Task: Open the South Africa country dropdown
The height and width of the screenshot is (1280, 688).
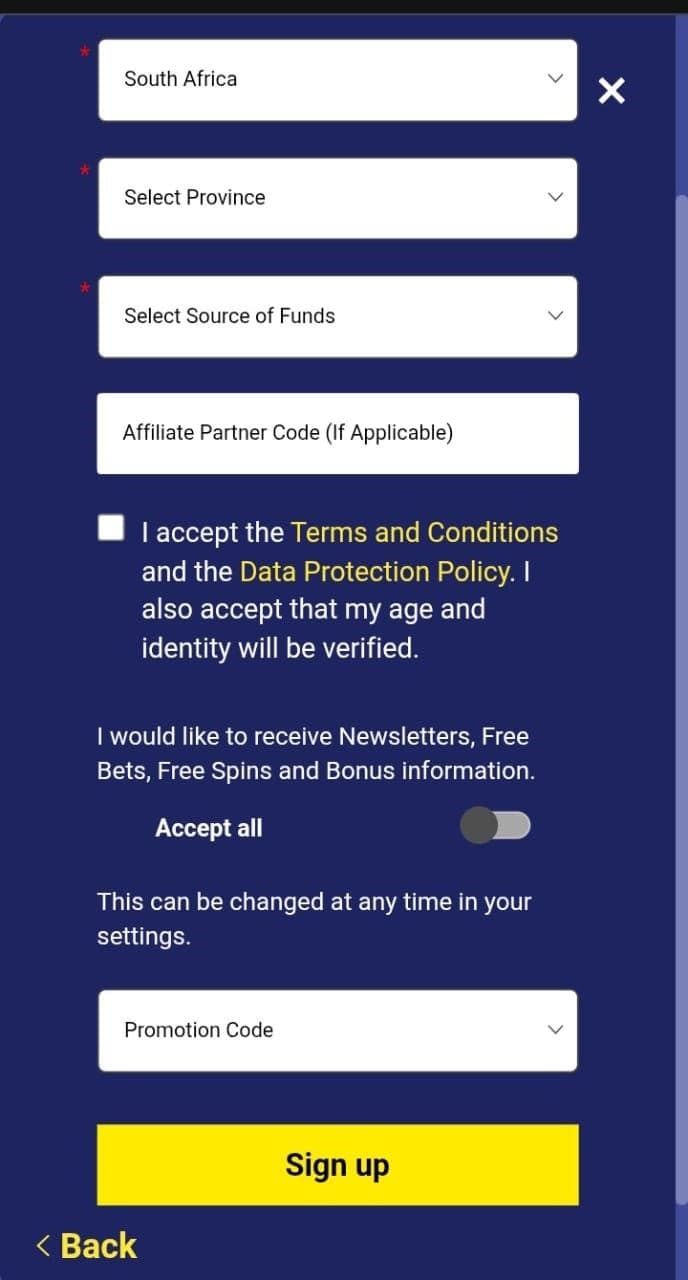Action: point(337,80)
